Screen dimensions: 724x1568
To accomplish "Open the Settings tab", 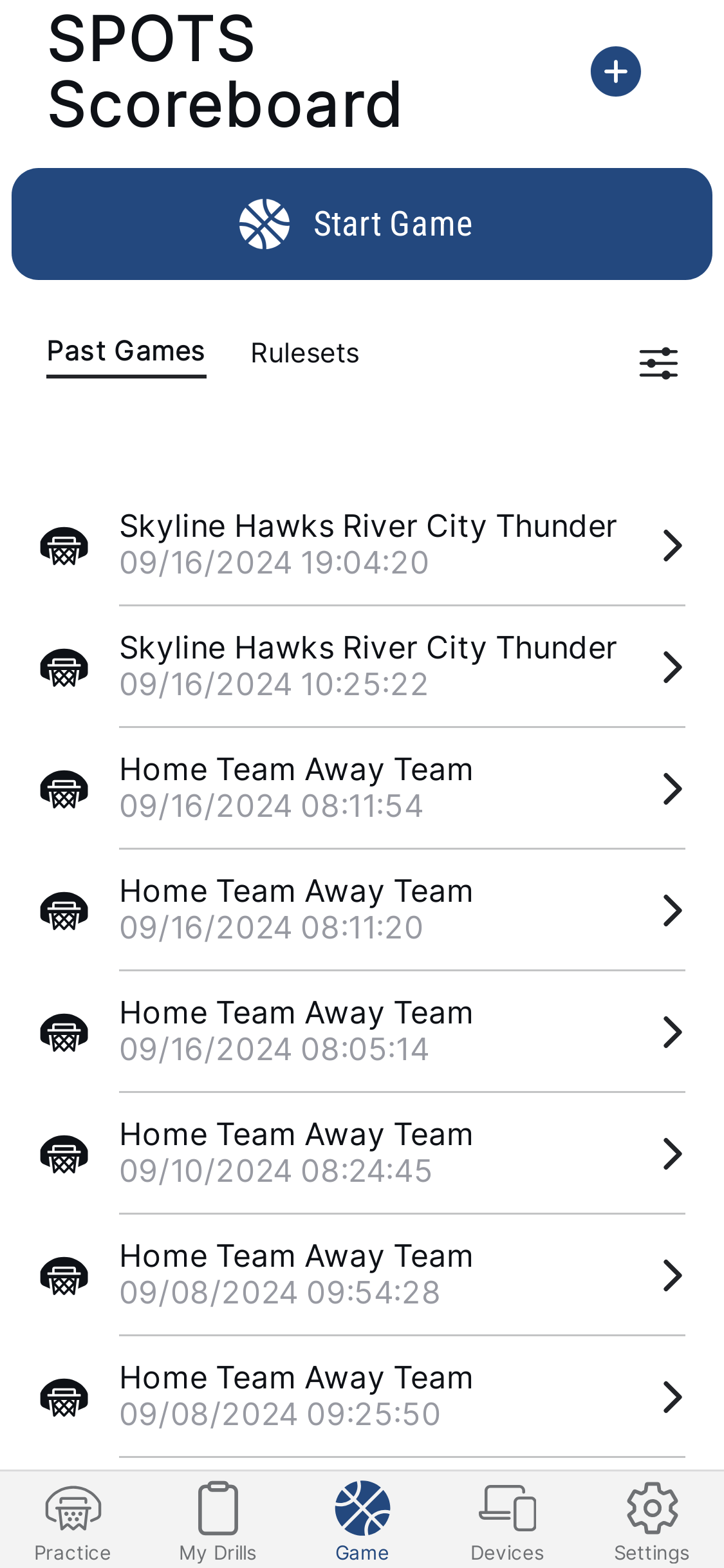I will (652, 1522).
